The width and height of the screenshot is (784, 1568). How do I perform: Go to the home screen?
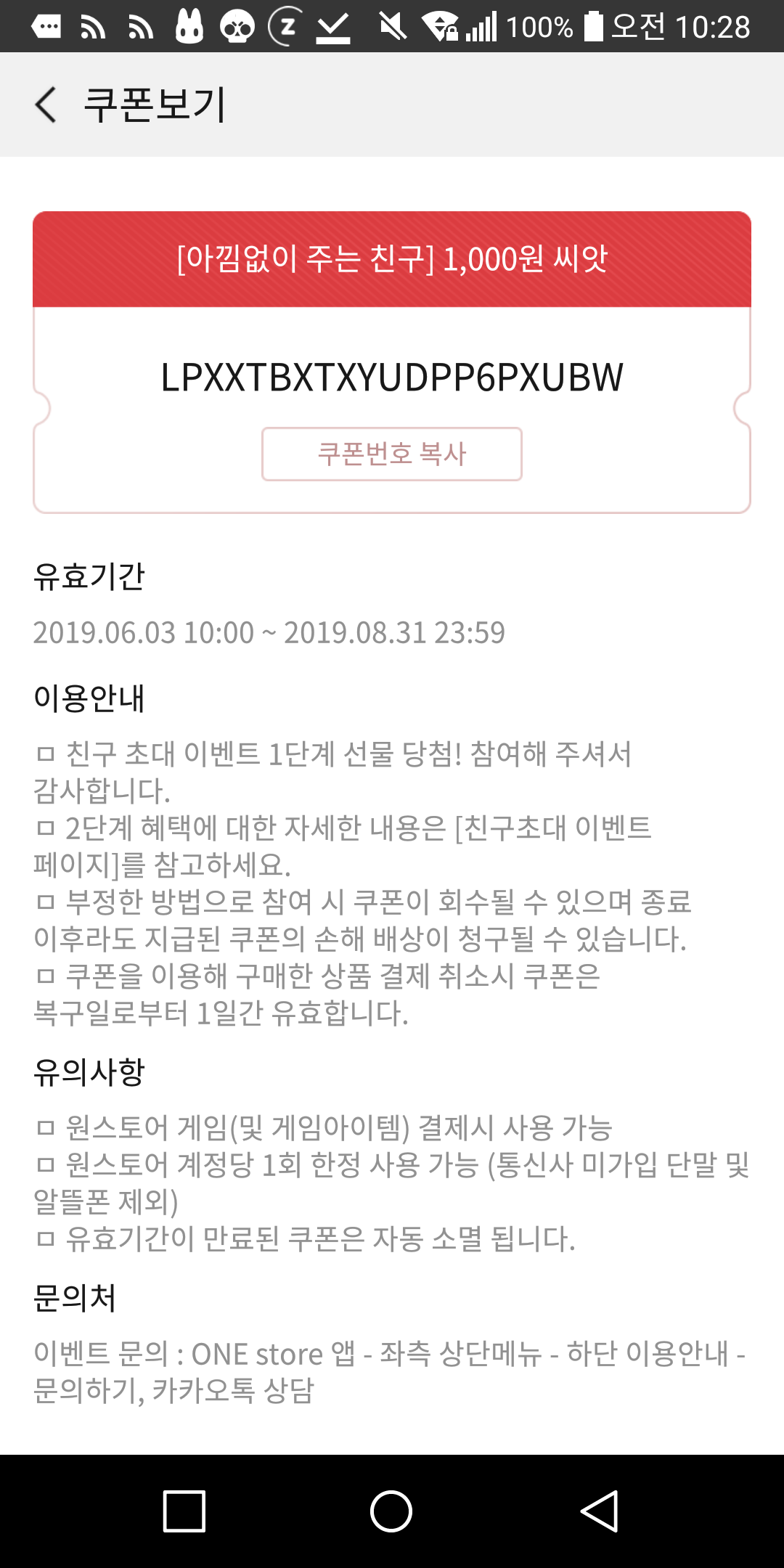click(391, 1511)
